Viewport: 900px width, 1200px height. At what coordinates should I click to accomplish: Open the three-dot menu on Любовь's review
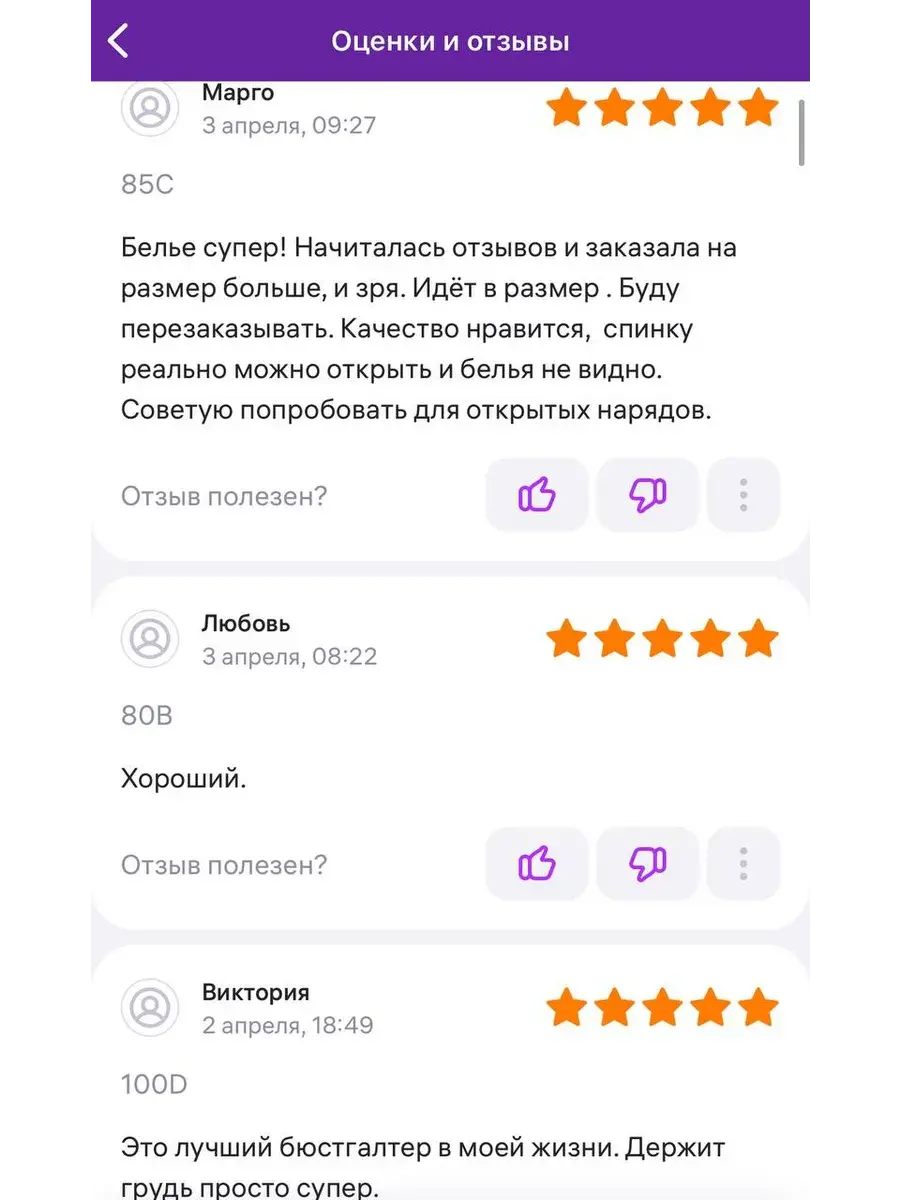pos(743,863)
